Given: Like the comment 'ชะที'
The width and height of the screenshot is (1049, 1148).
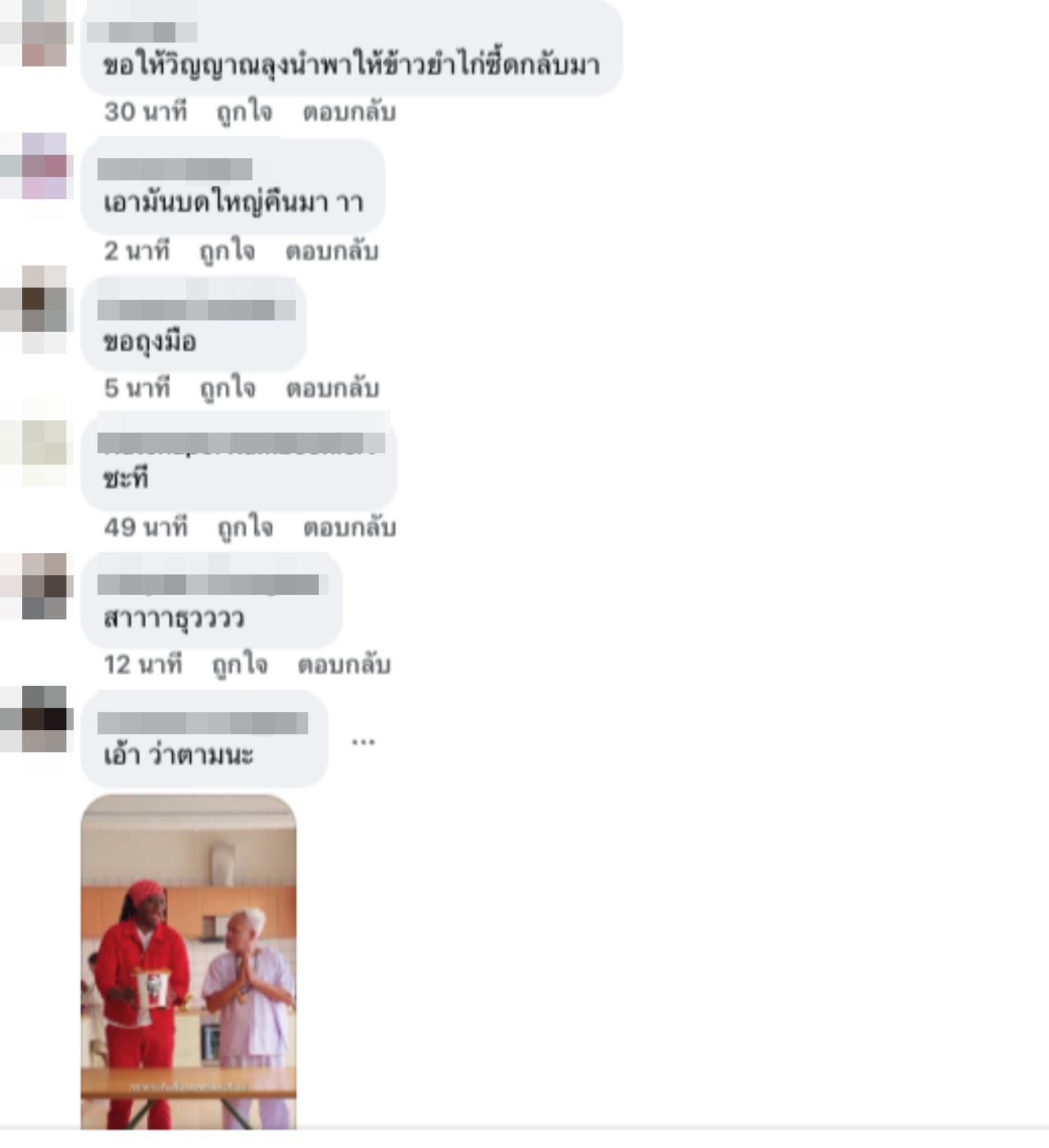Looking at the screenshot, I should (x=244, y=527).
